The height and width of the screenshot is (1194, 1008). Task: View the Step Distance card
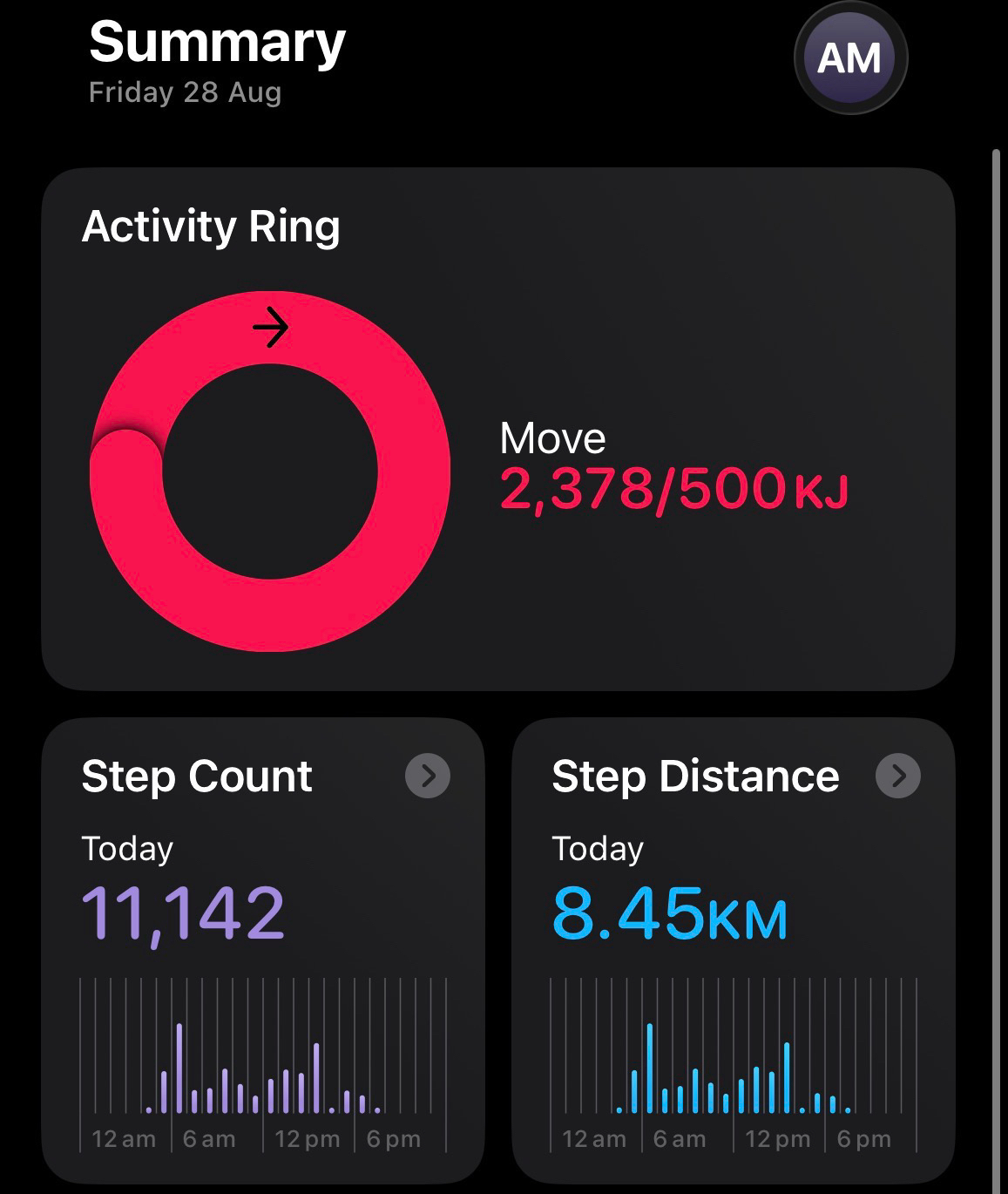pos(734,950)
